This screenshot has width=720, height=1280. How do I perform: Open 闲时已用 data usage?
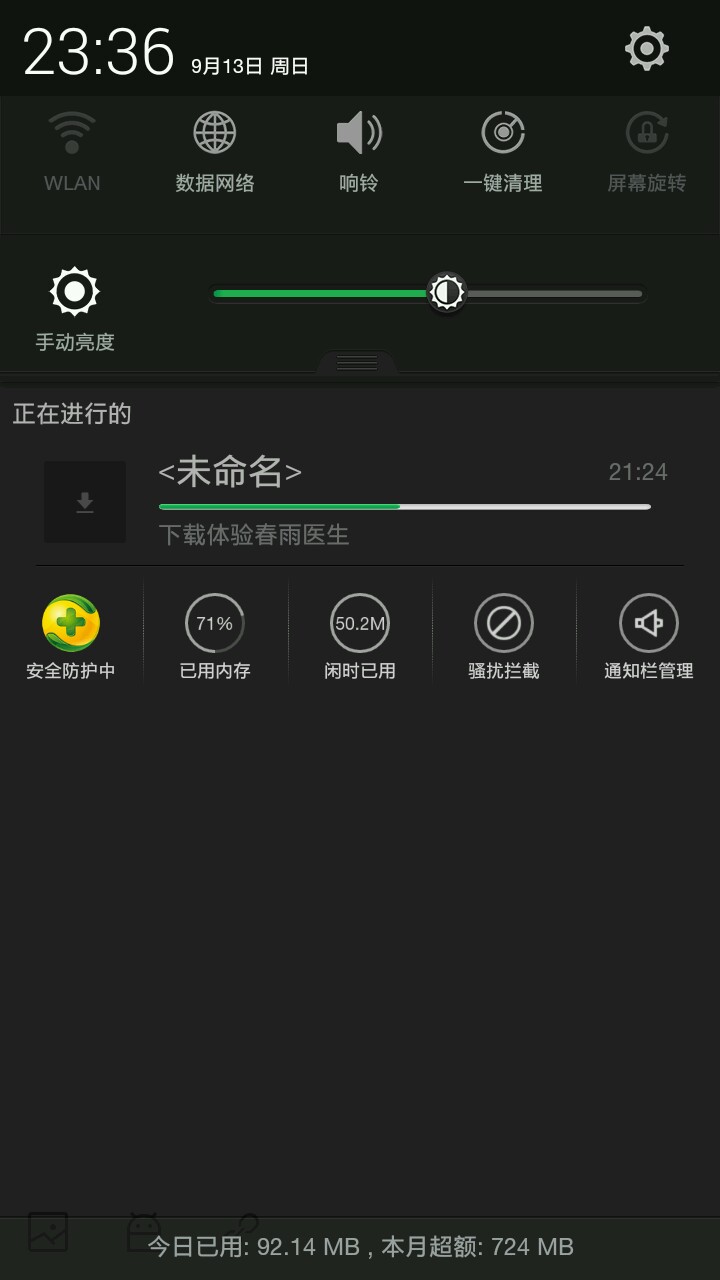(359, 636)
